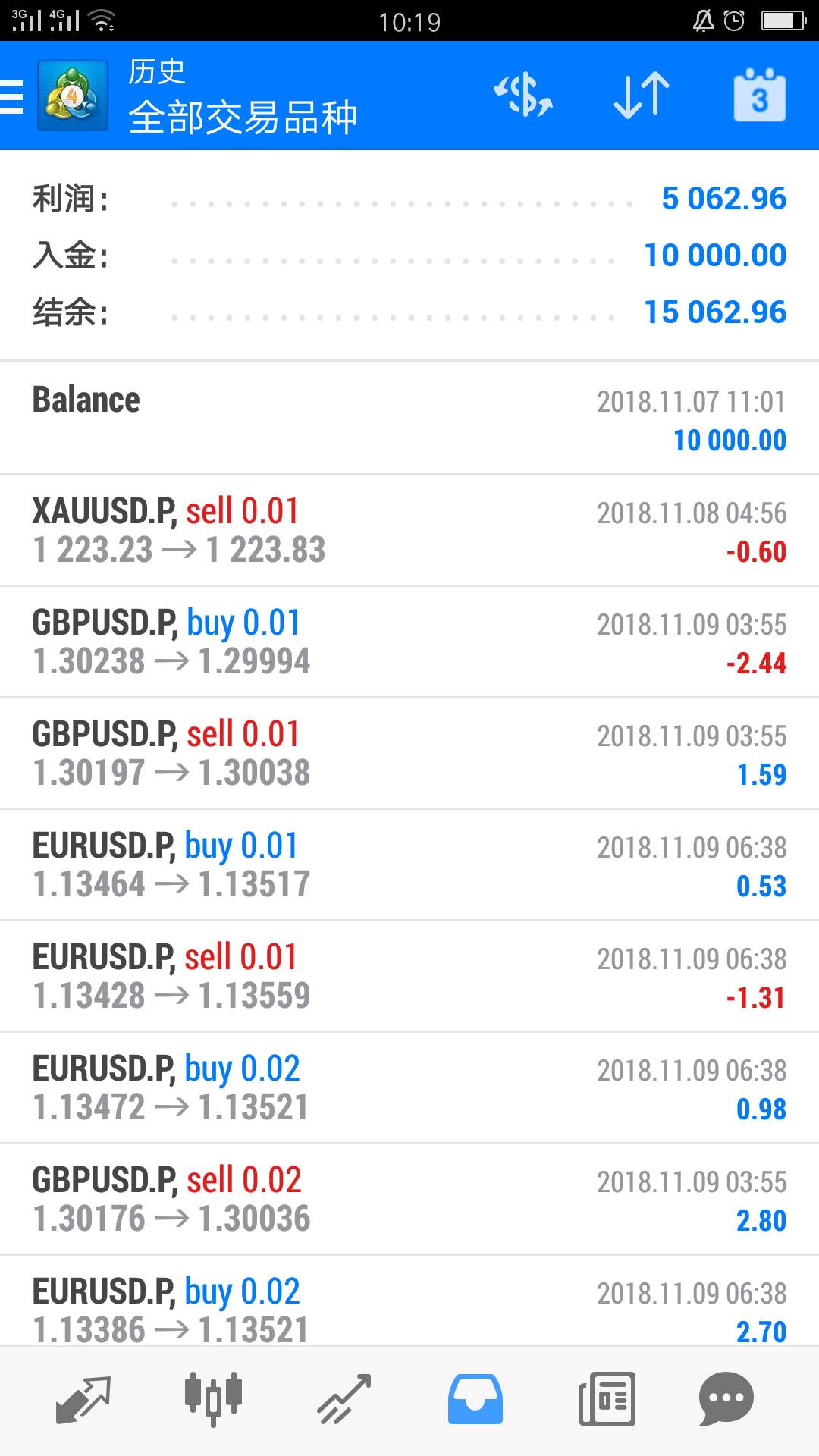Switch to the Chart candlestick tab
Image resolution: width=819 pixels, height=1456 pixels.
click(213, 1399)
